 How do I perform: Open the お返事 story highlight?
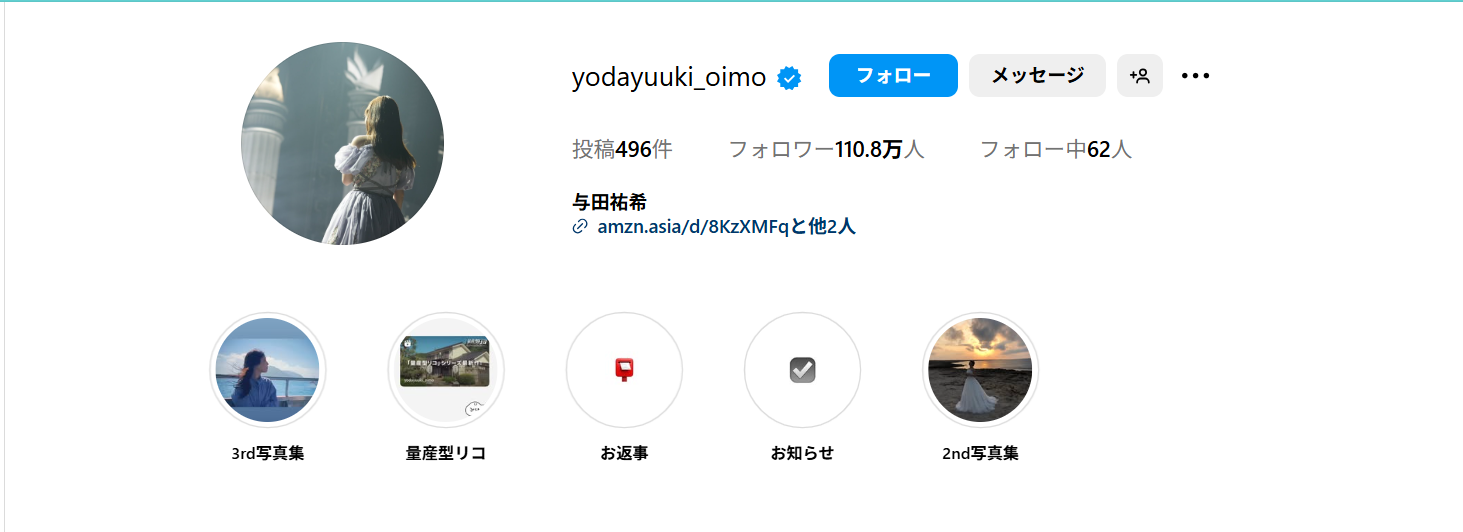click(x=624, y=370)
